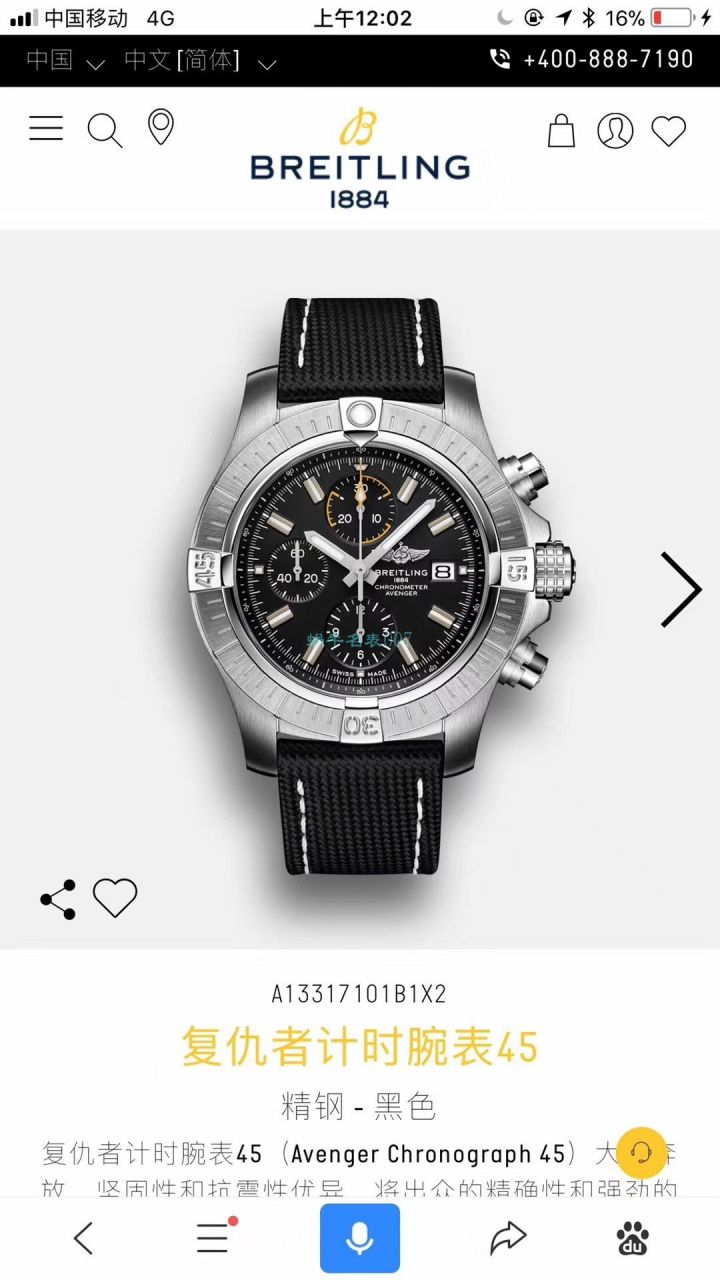Open the store locator pin
The image size is (720, 1280).
click(x=160, y=128)
